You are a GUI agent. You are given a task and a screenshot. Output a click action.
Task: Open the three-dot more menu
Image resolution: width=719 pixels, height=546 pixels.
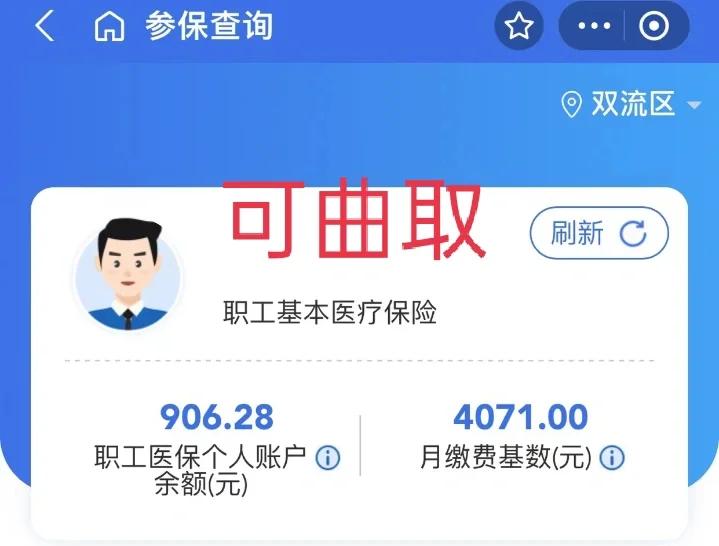click(x=594, y=27)
